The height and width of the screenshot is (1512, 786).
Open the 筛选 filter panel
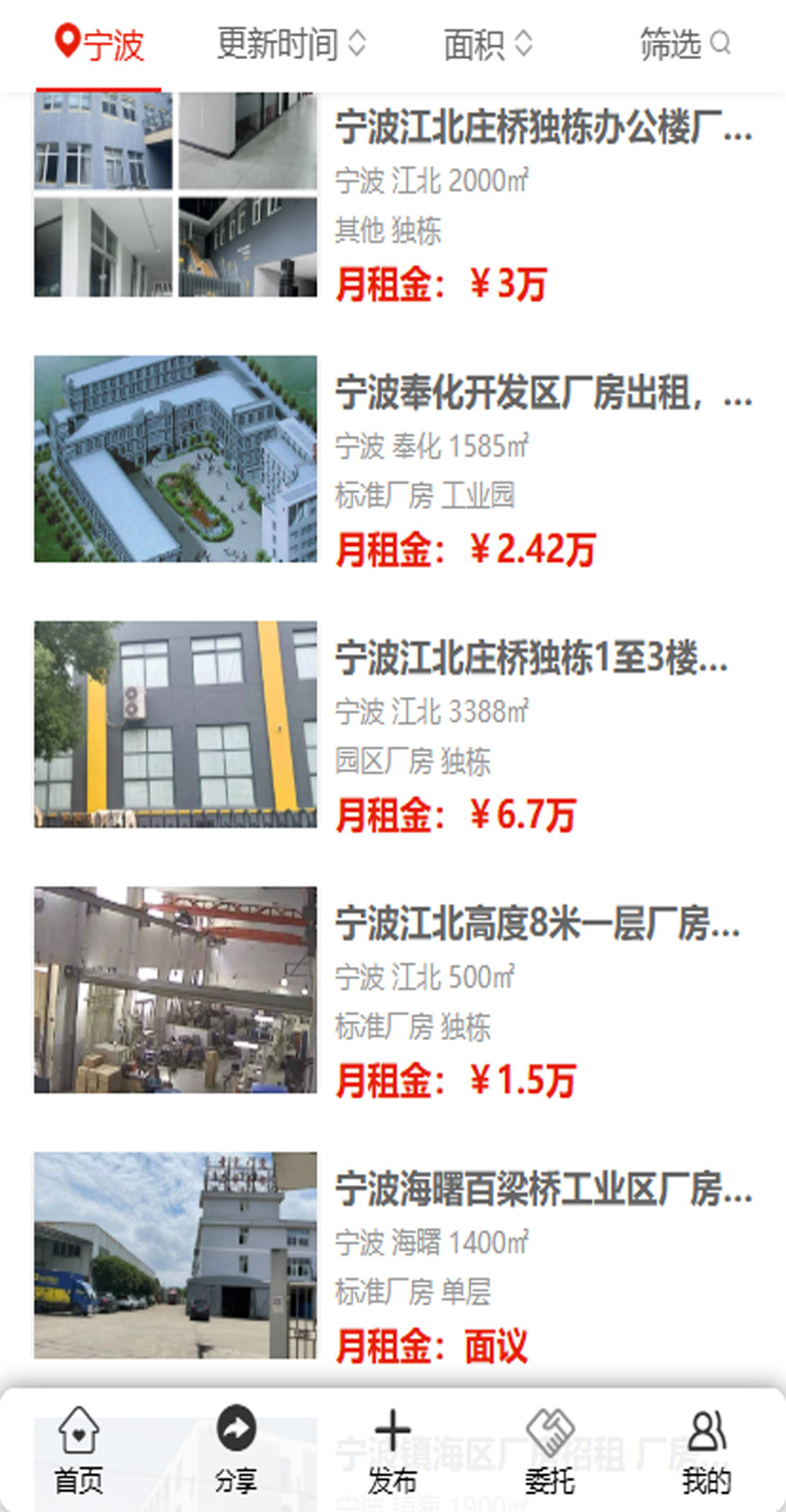coord(683,44)
